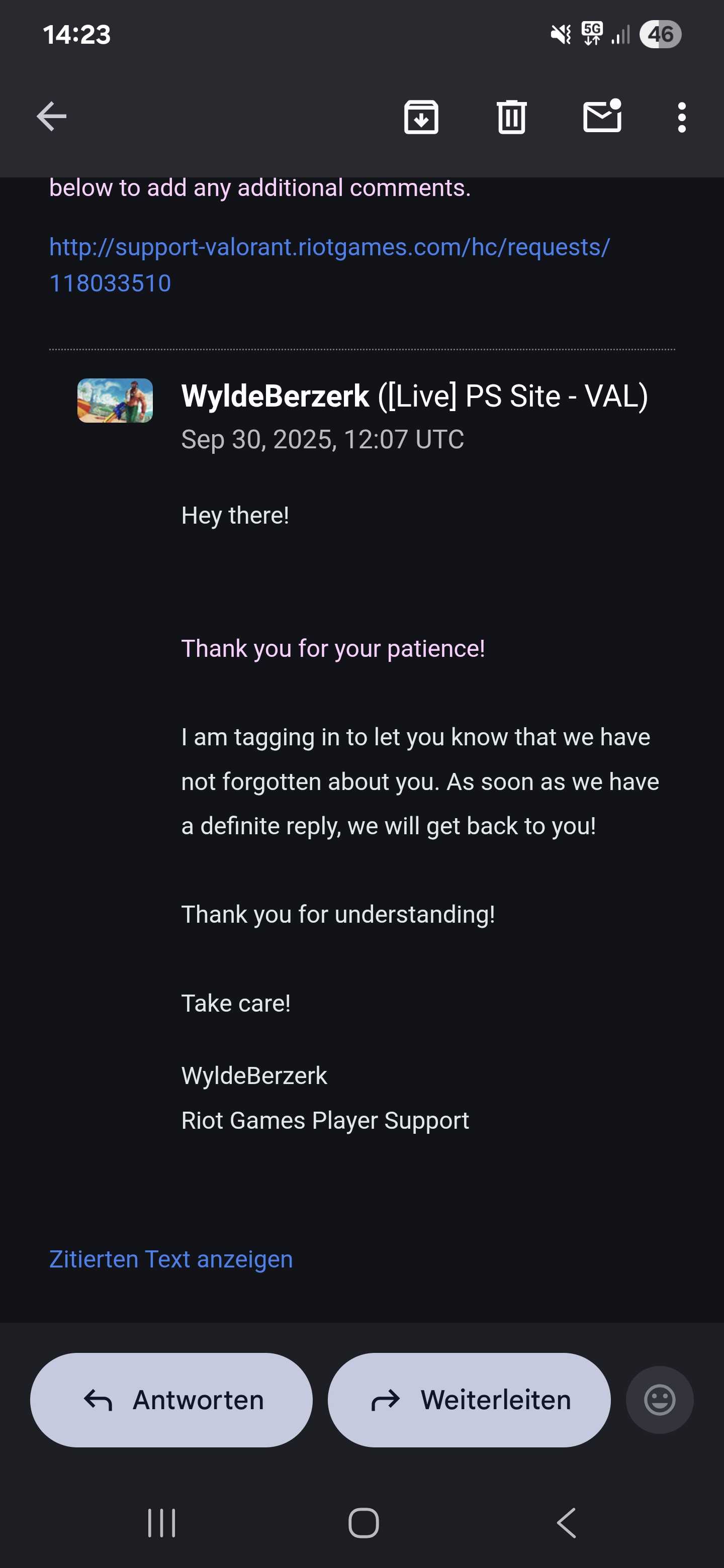Delete this email with the trash icon
This screenshot has width=724, height=1568.
click(511, 116)
